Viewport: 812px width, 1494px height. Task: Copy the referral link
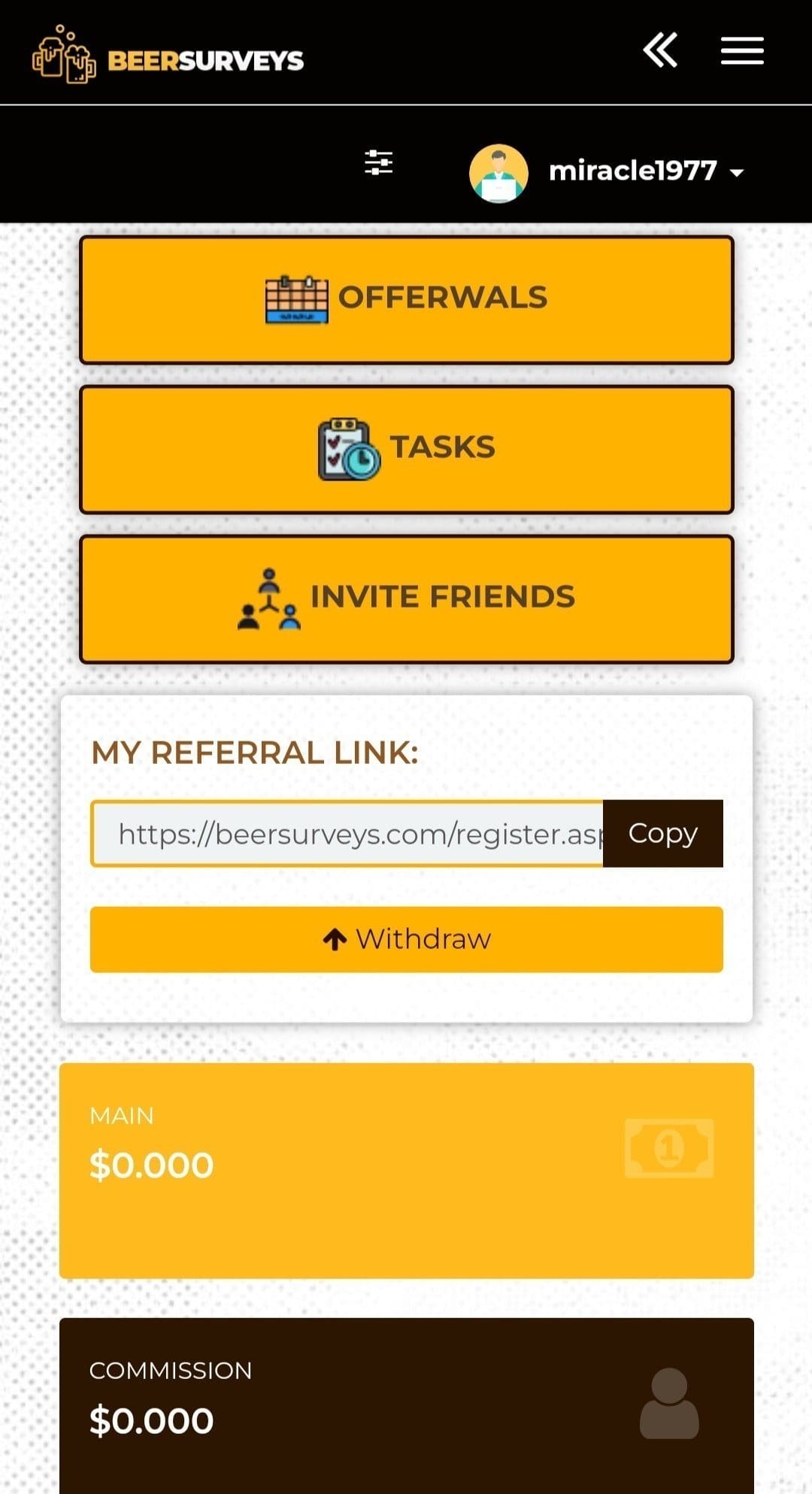pyautogui.click(x=663, y=834)
